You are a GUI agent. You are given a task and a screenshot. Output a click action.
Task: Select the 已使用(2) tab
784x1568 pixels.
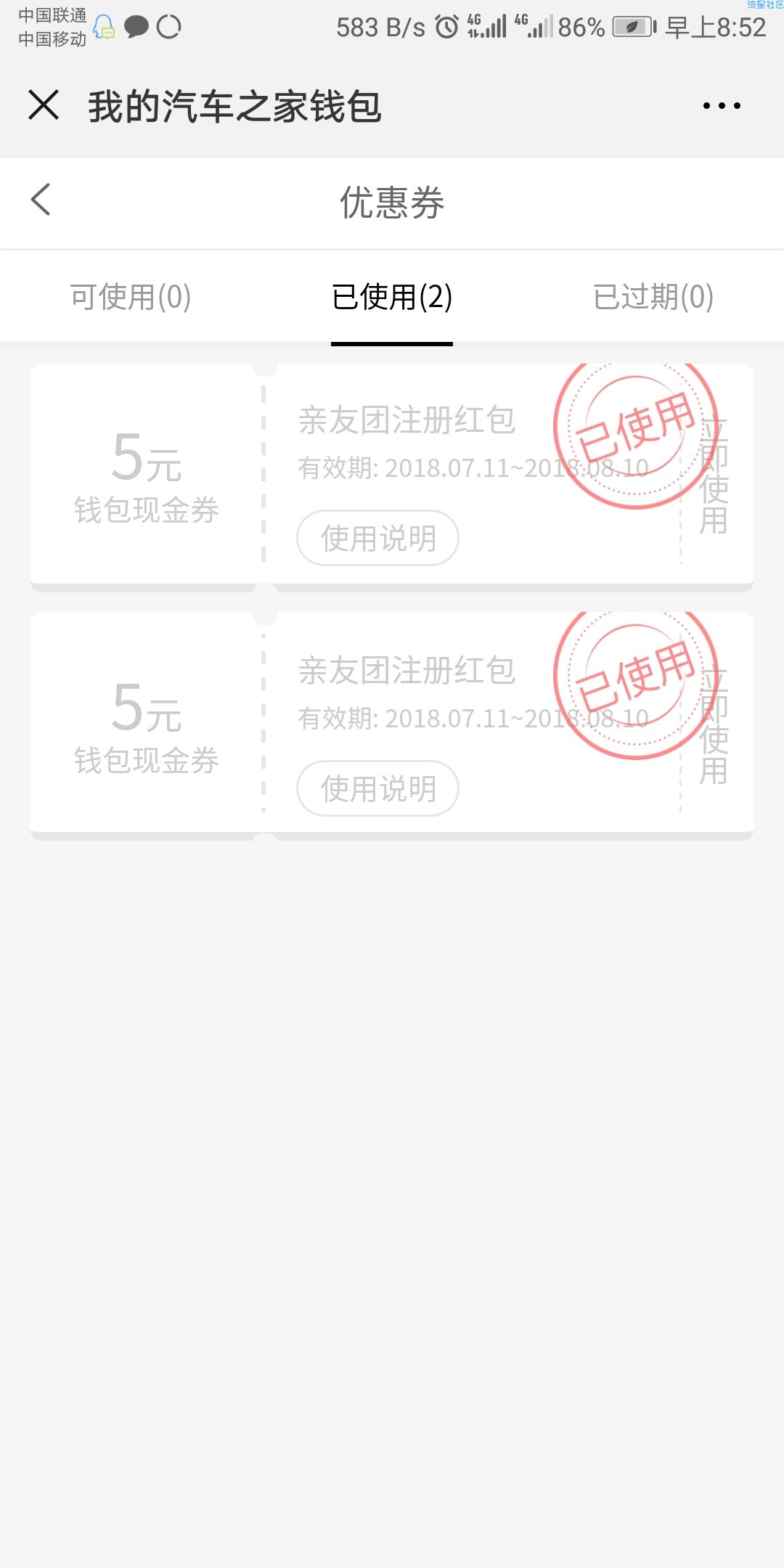[392, 297]
